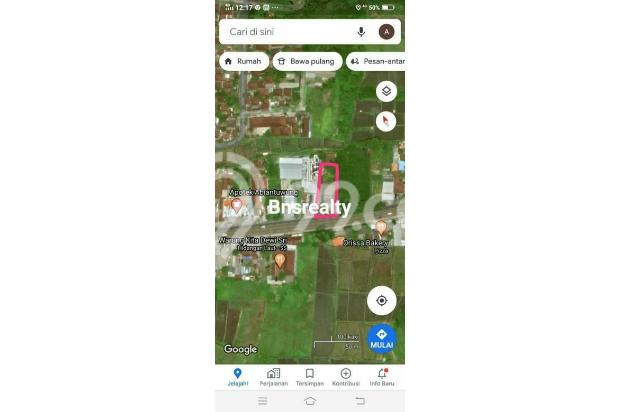Open the account profile avatar
The width and height of the screenshot is (620, 412).
386,32
